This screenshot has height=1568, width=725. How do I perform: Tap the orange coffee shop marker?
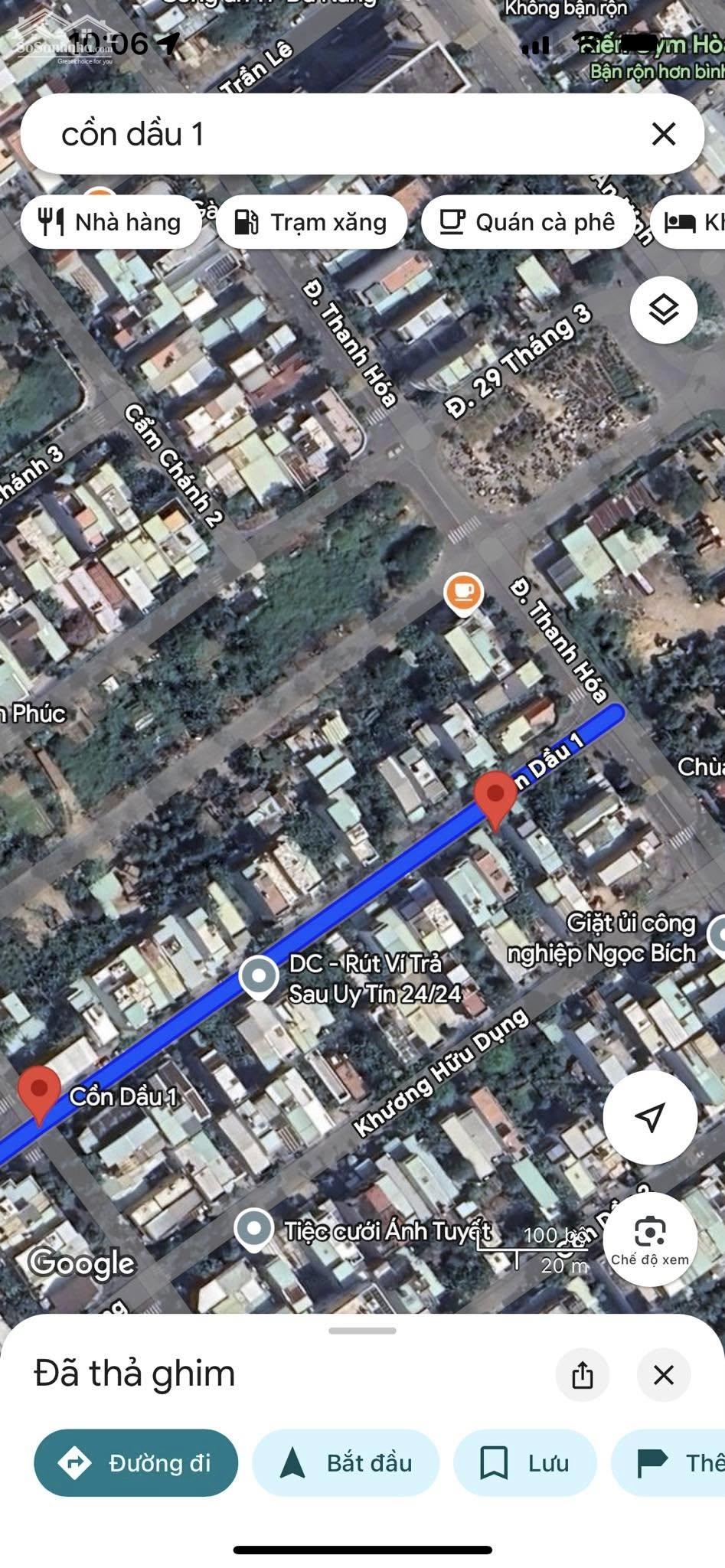coord(463,593)
